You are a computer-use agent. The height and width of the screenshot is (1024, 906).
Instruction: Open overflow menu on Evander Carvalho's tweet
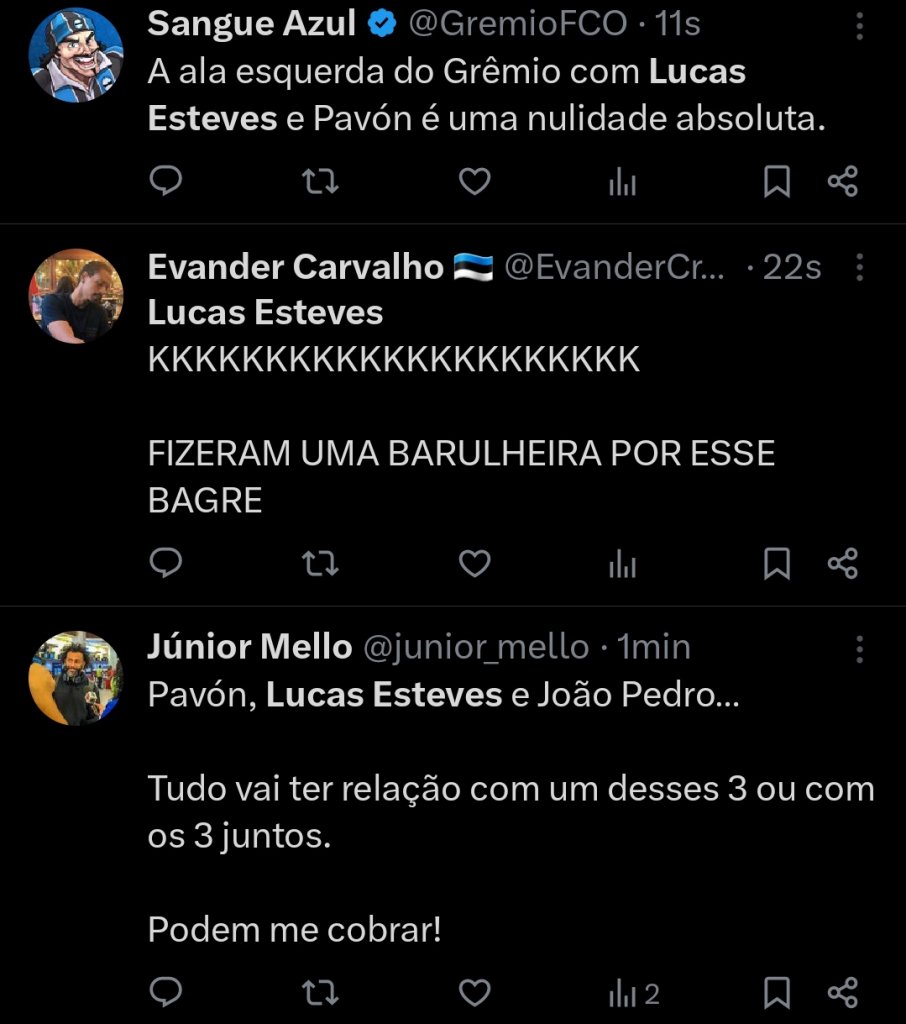pyautogui.click(x=860, y=267)
